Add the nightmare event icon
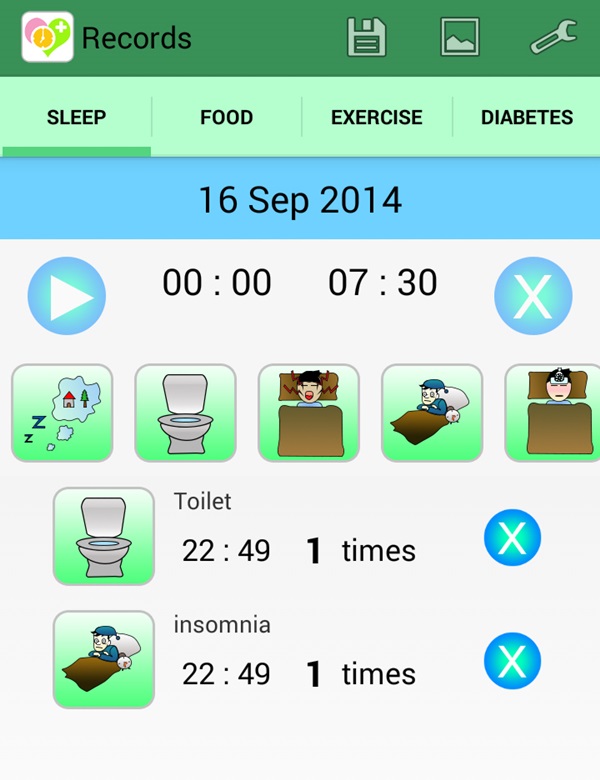 (x=309, y=413)
